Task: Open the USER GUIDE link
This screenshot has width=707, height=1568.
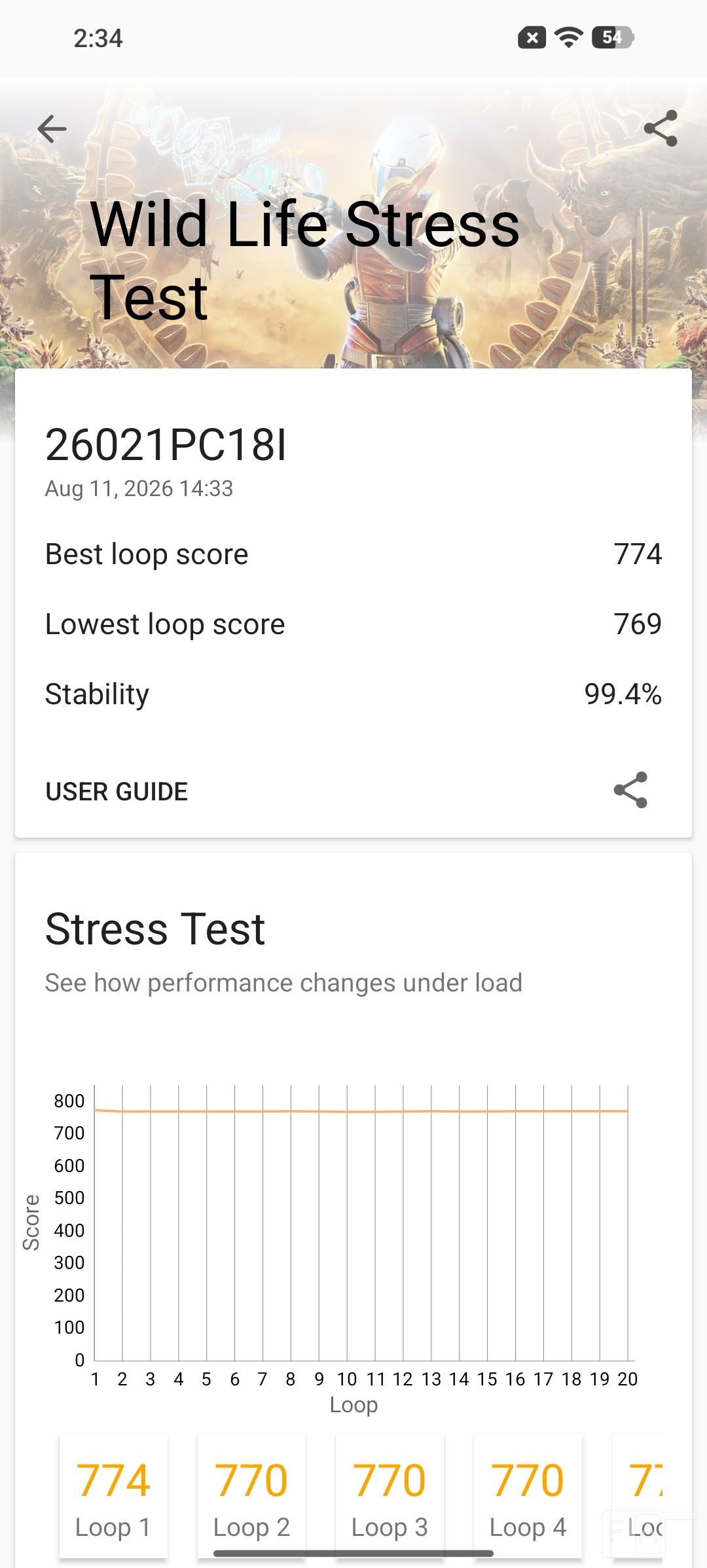Action: click(117, 791)
